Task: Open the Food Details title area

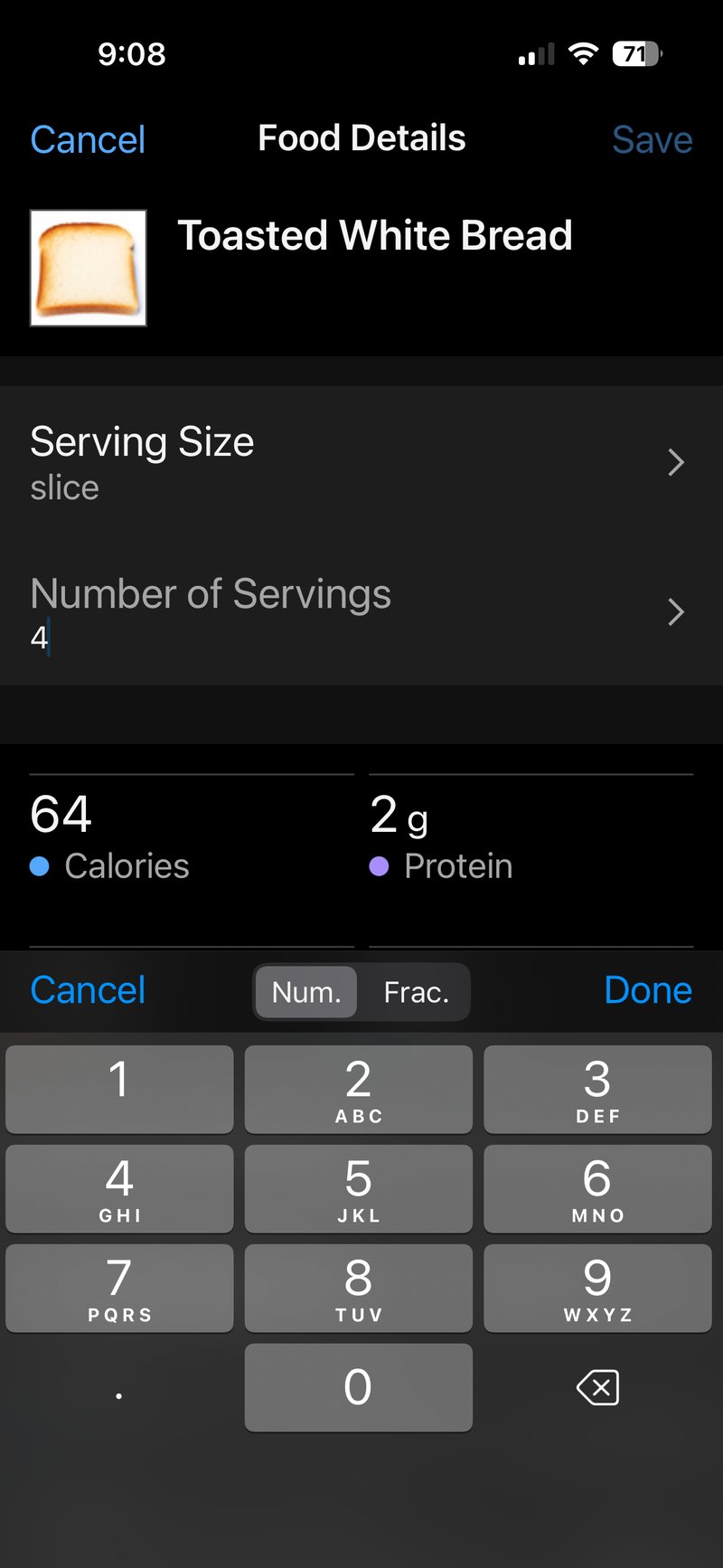Action: 361,137
